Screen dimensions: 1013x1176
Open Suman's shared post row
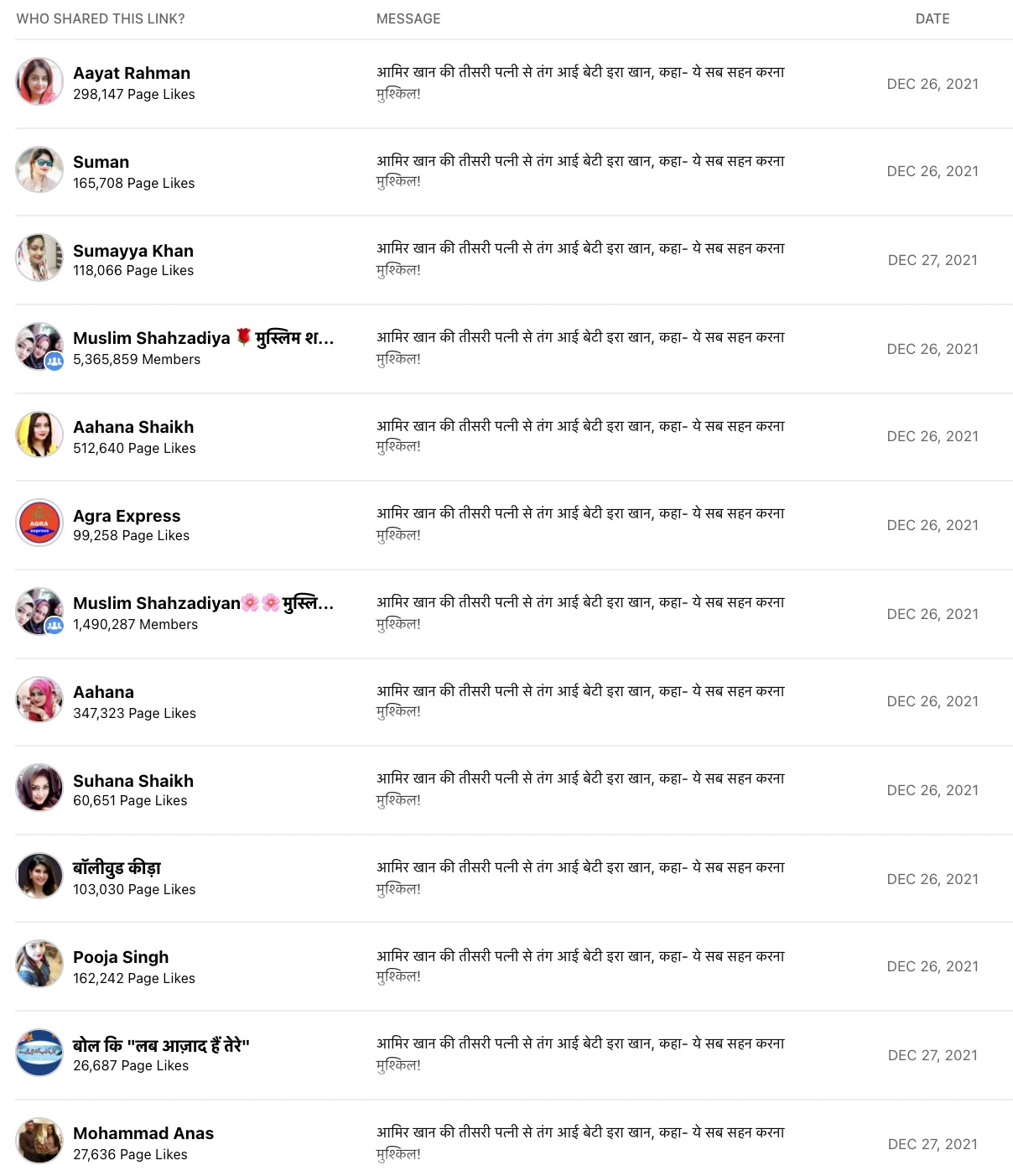(x=101, y=163)
